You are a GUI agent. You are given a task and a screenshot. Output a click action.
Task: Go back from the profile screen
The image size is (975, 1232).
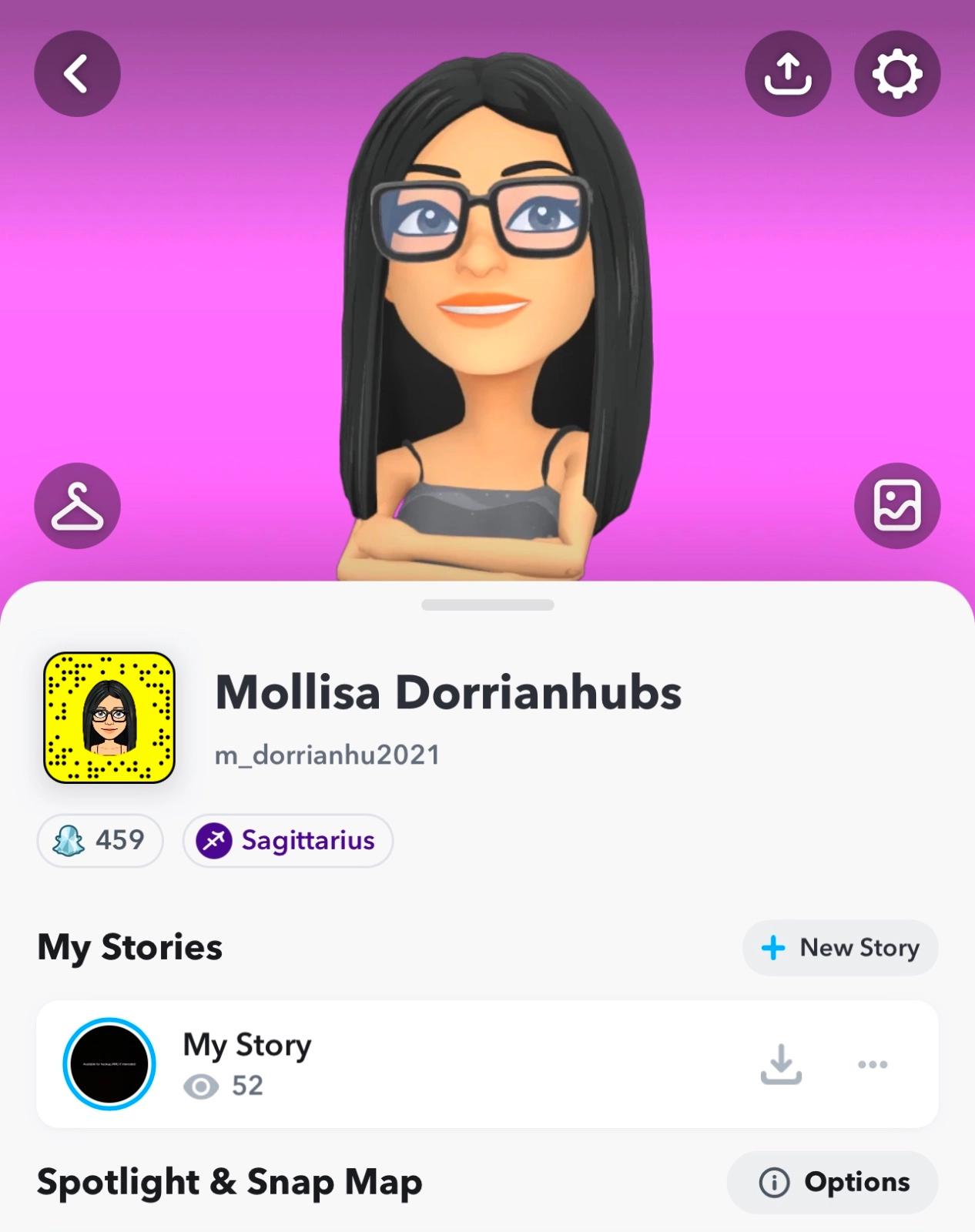point(77,74)
